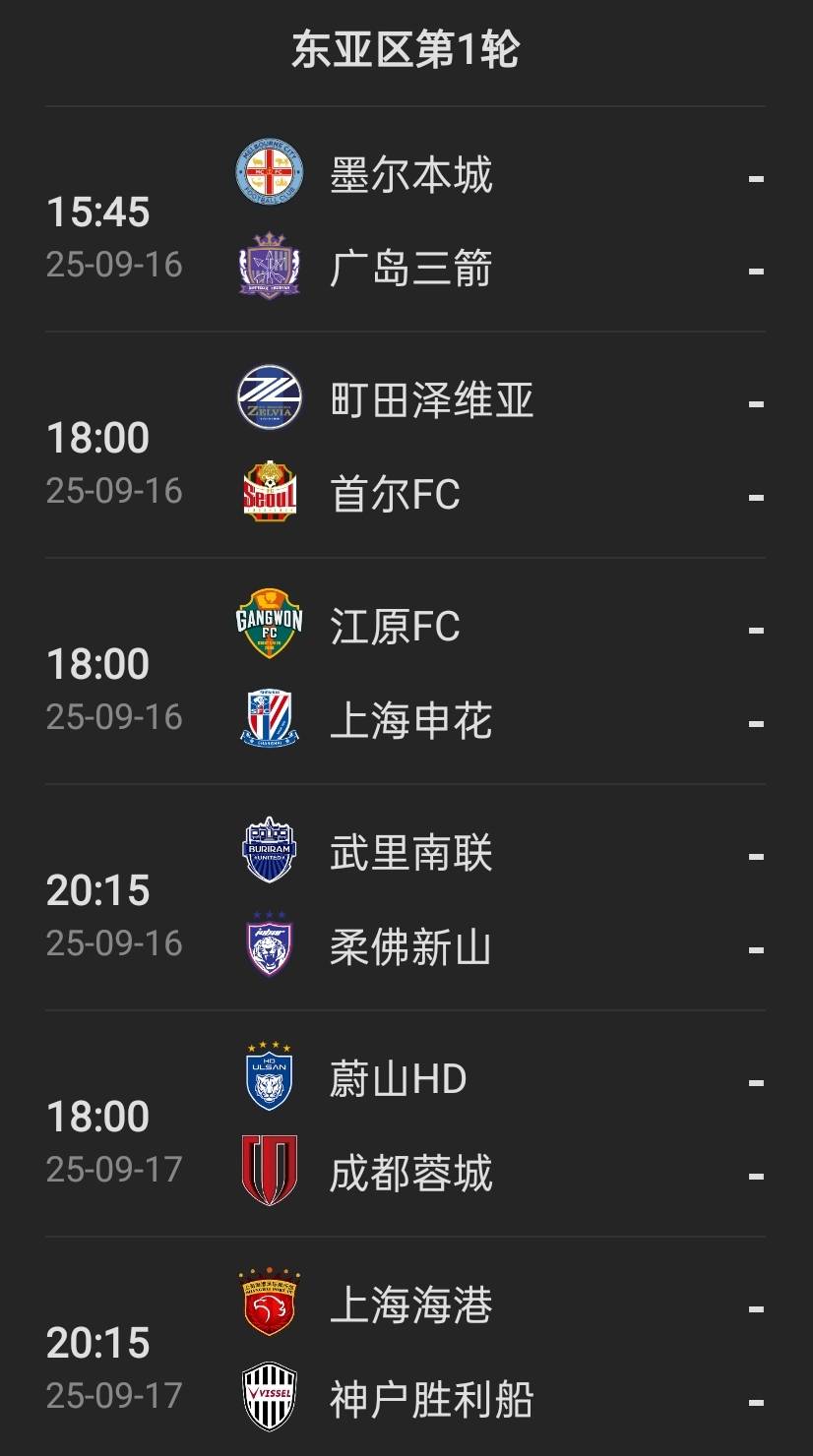Screen dimensions: 813x1456
Task: Show the 上海海港 vs 神户胜利船 match
Action: point(406,1353)
